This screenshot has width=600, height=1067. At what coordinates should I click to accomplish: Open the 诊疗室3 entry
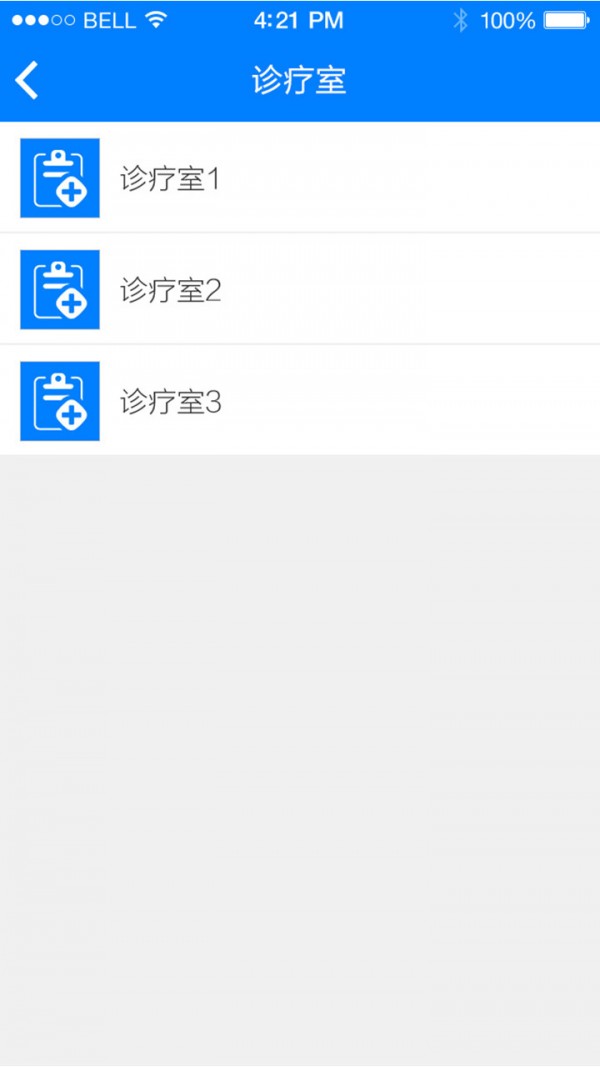[x=300, y=401]
